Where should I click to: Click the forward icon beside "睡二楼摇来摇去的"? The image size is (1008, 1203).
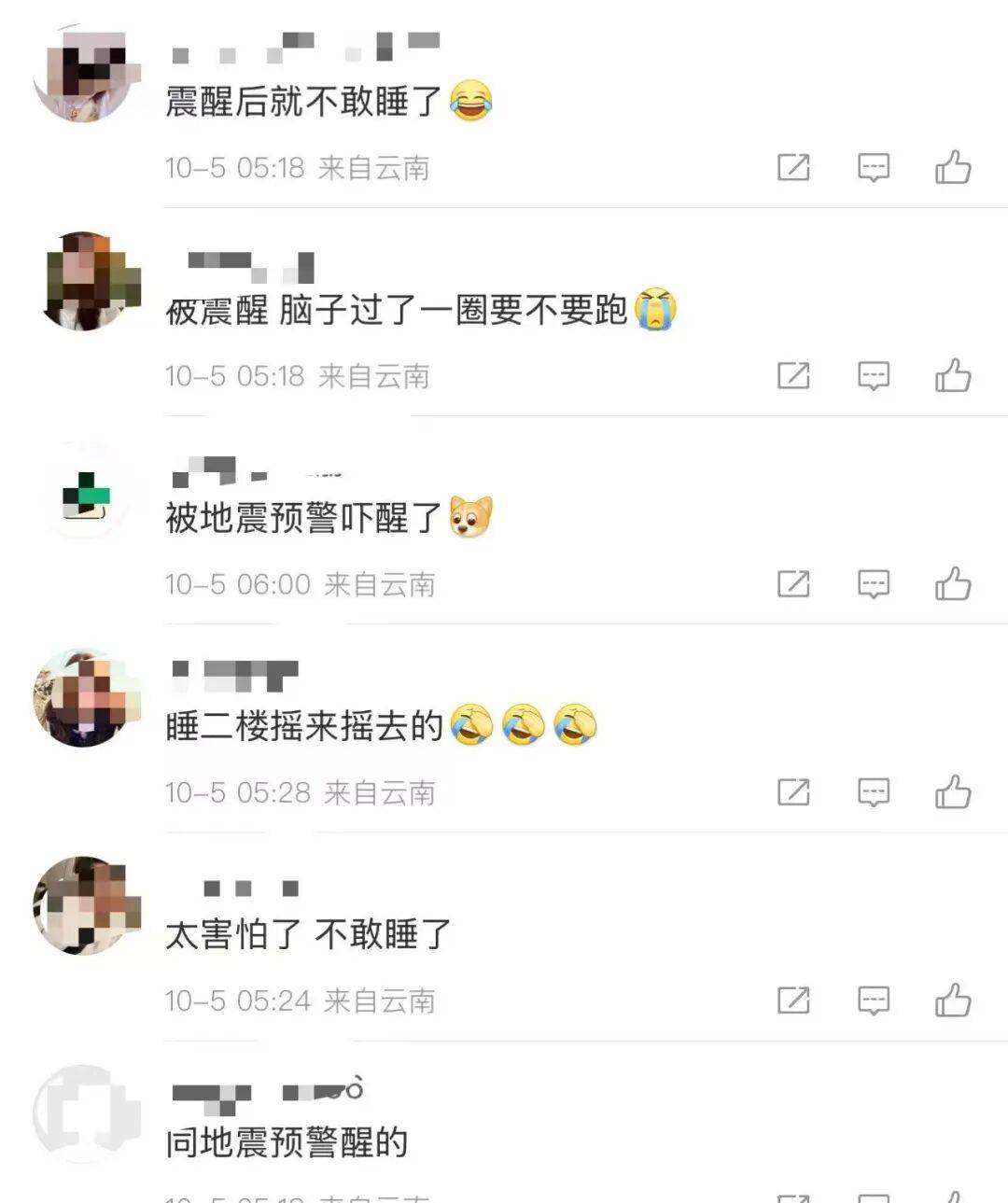794,792
